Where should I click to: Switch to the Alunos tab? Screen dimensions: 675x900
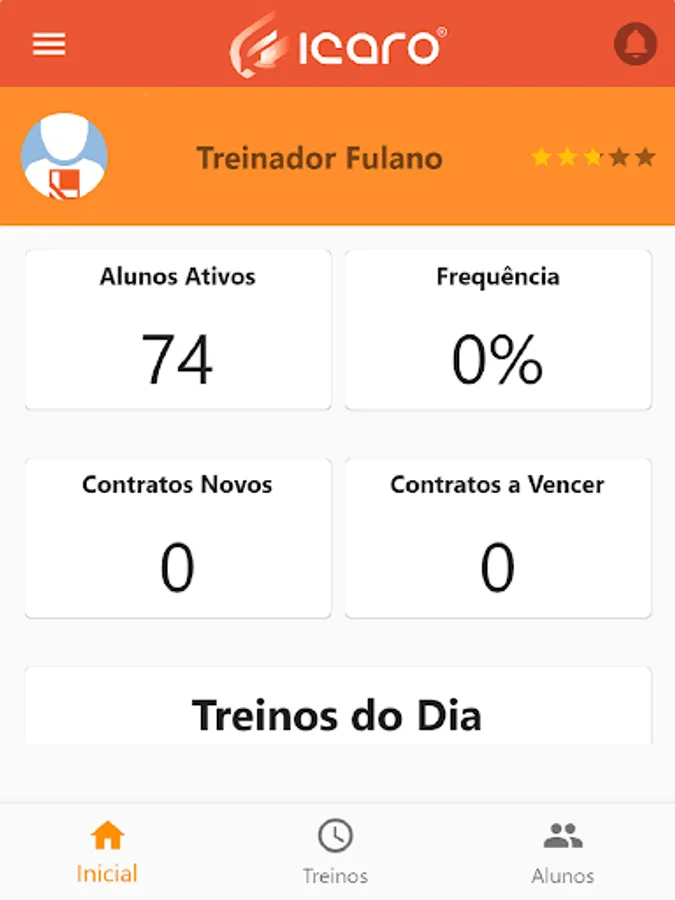(x=563, y=852)
